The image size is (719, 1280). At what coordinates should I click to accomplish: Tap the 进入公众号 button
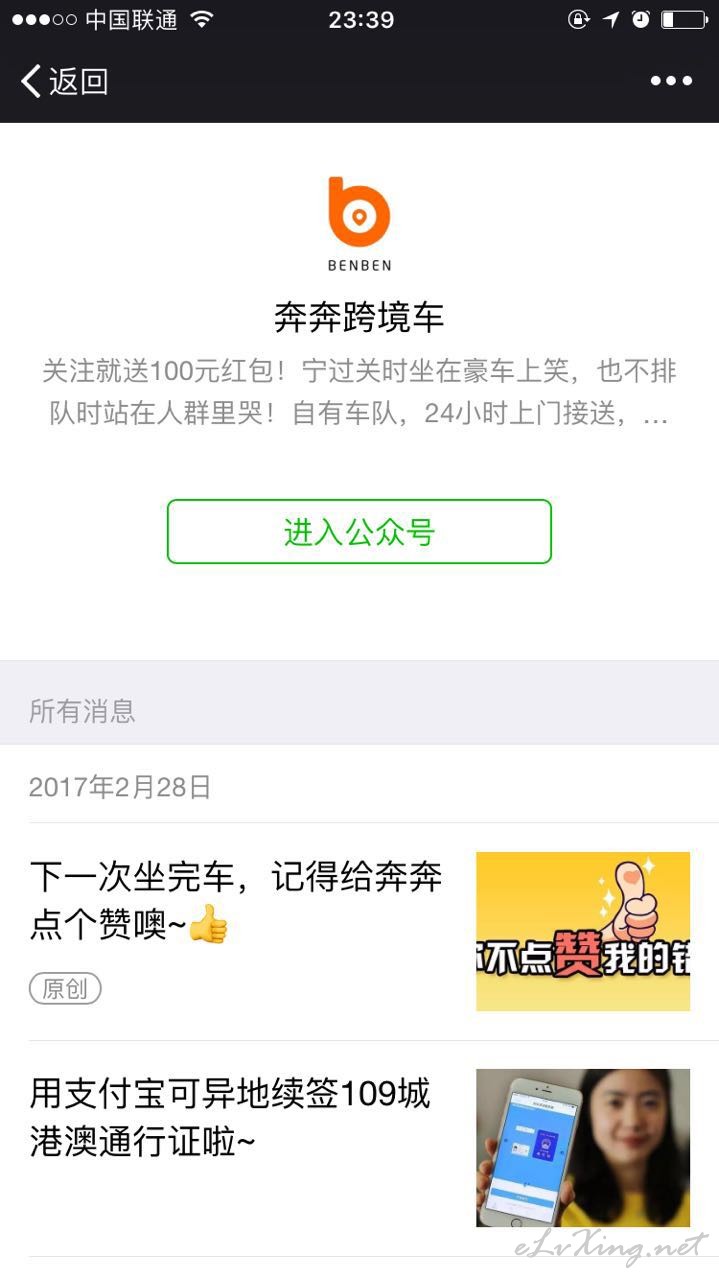pos(359,531)
